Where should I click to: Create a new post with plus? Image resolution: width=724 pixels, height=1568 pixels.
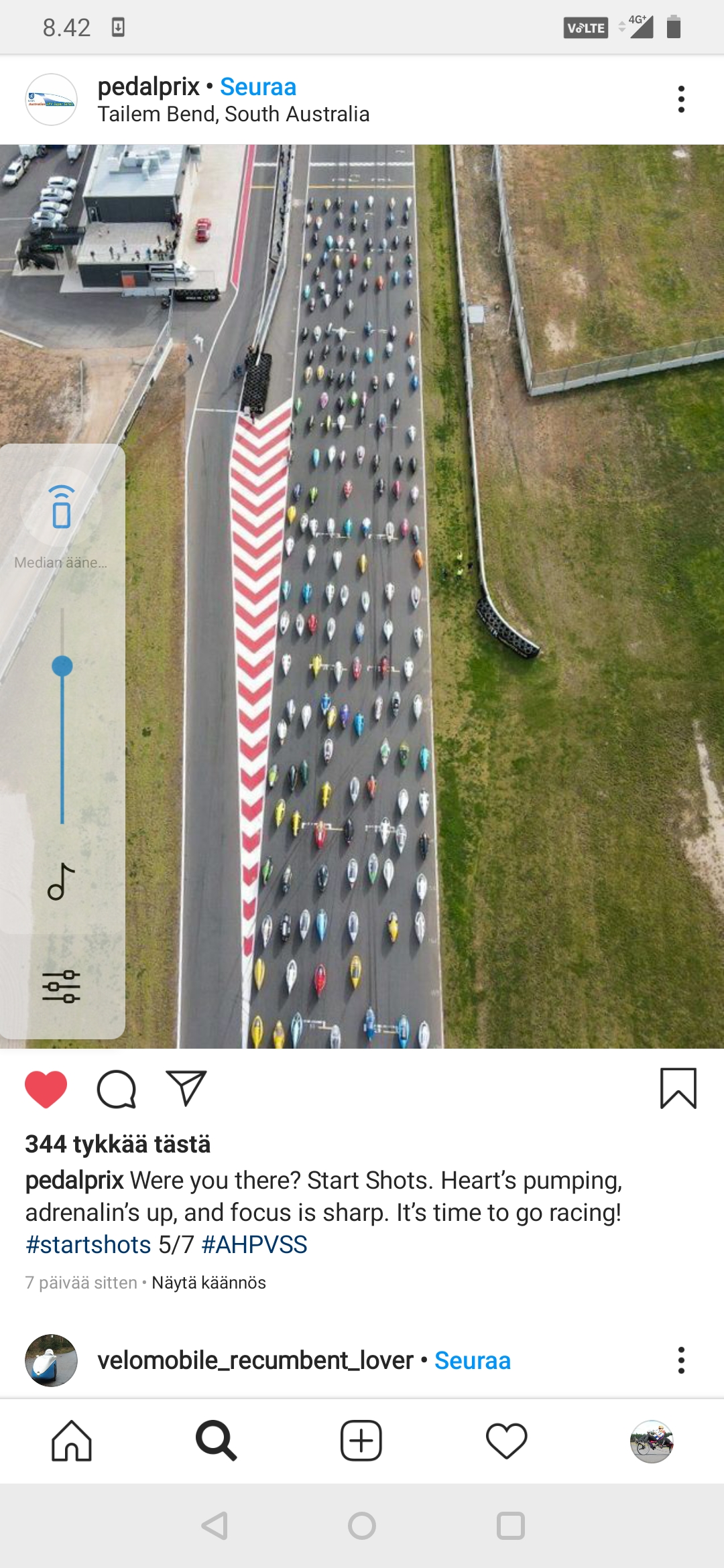click(361, 1441)
